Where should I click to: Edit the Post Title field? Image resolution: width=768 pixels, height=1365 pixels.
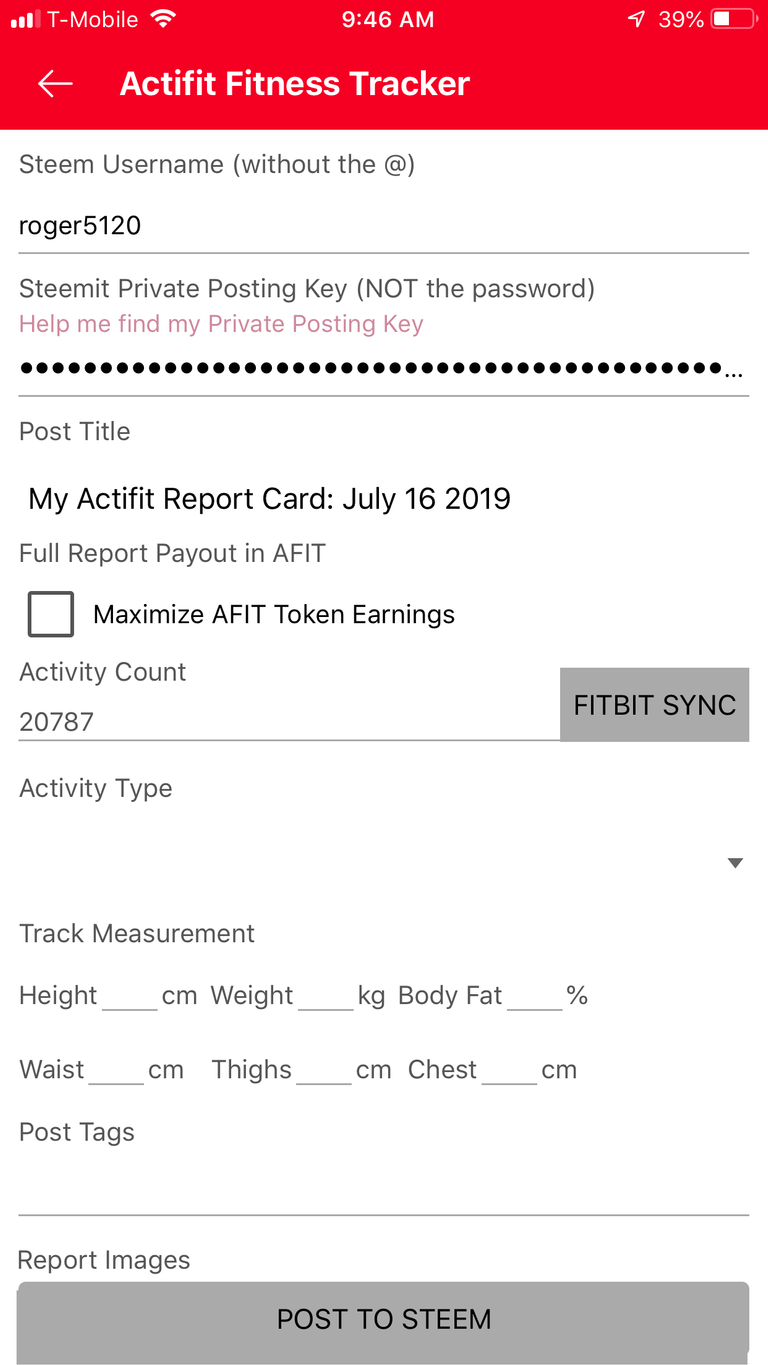[x=383, y=498]
